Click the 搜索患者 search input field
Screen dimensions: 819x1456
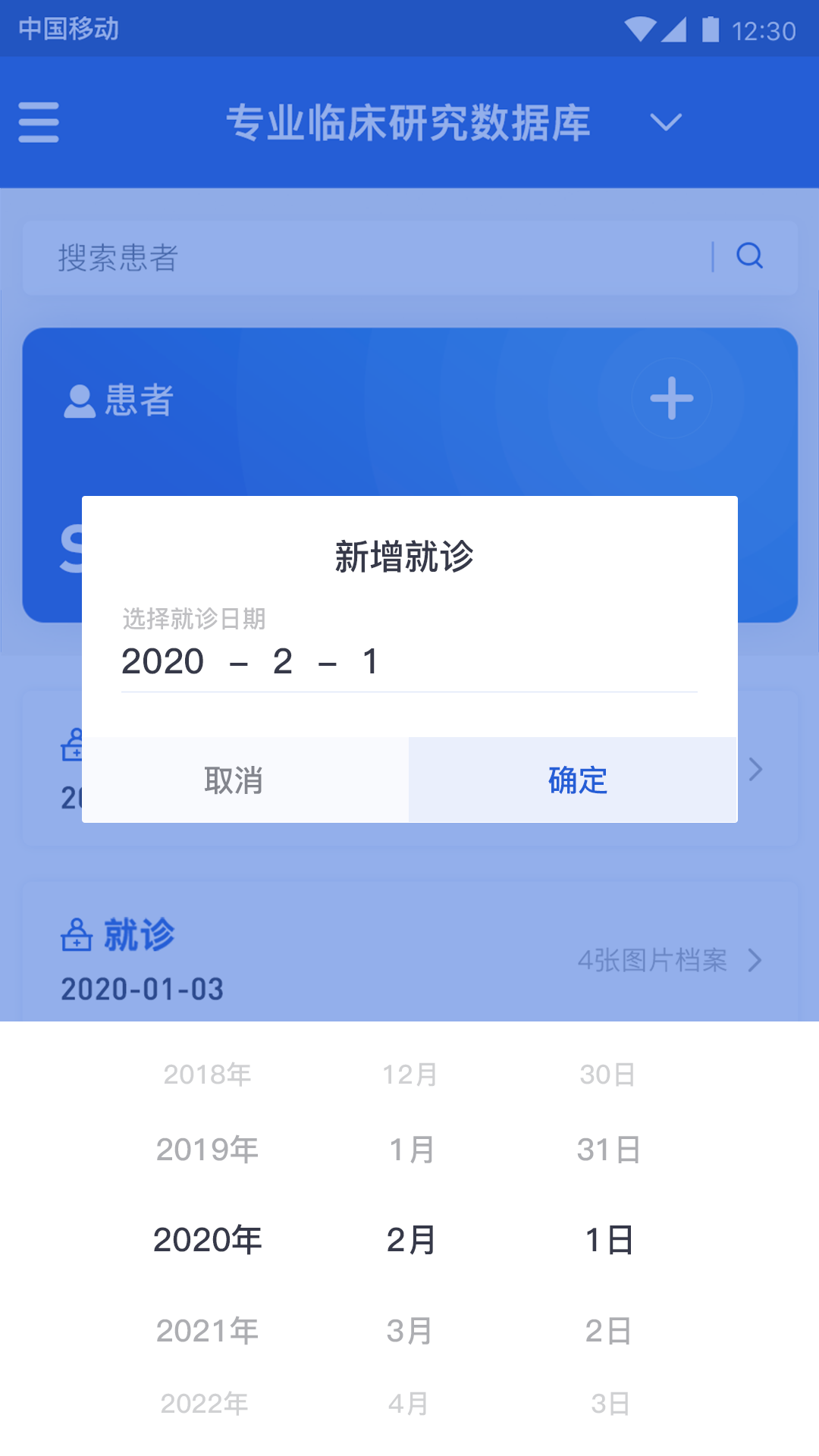click(x=303, y=258)
